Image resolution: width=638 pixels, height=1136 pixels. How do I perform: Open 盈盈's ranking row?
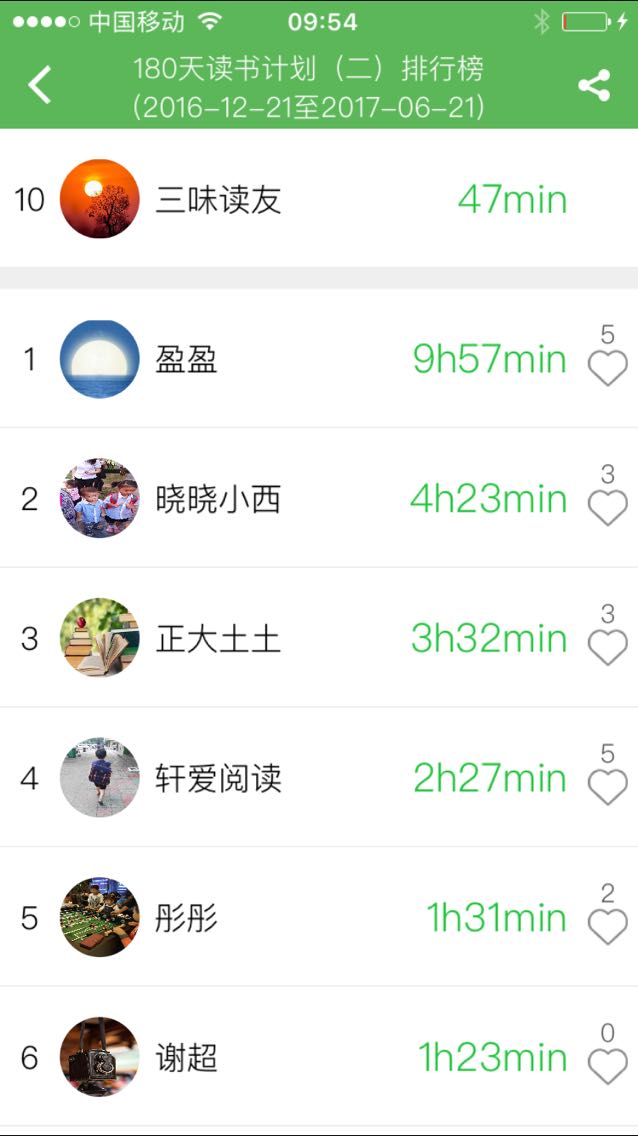point(300,359)
